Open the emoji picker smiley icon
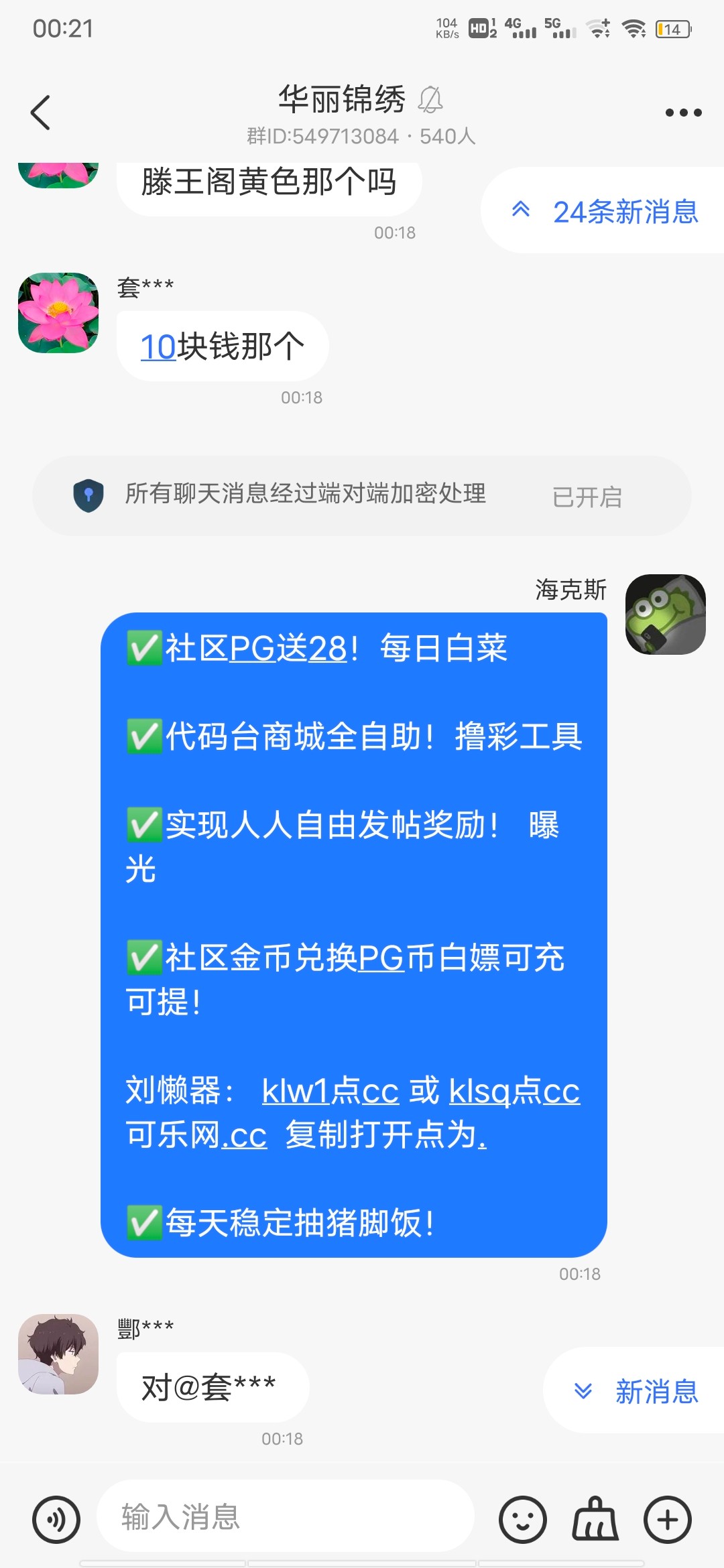The width and height of the screenshot is (724, 1568). tap(524, 1520)
